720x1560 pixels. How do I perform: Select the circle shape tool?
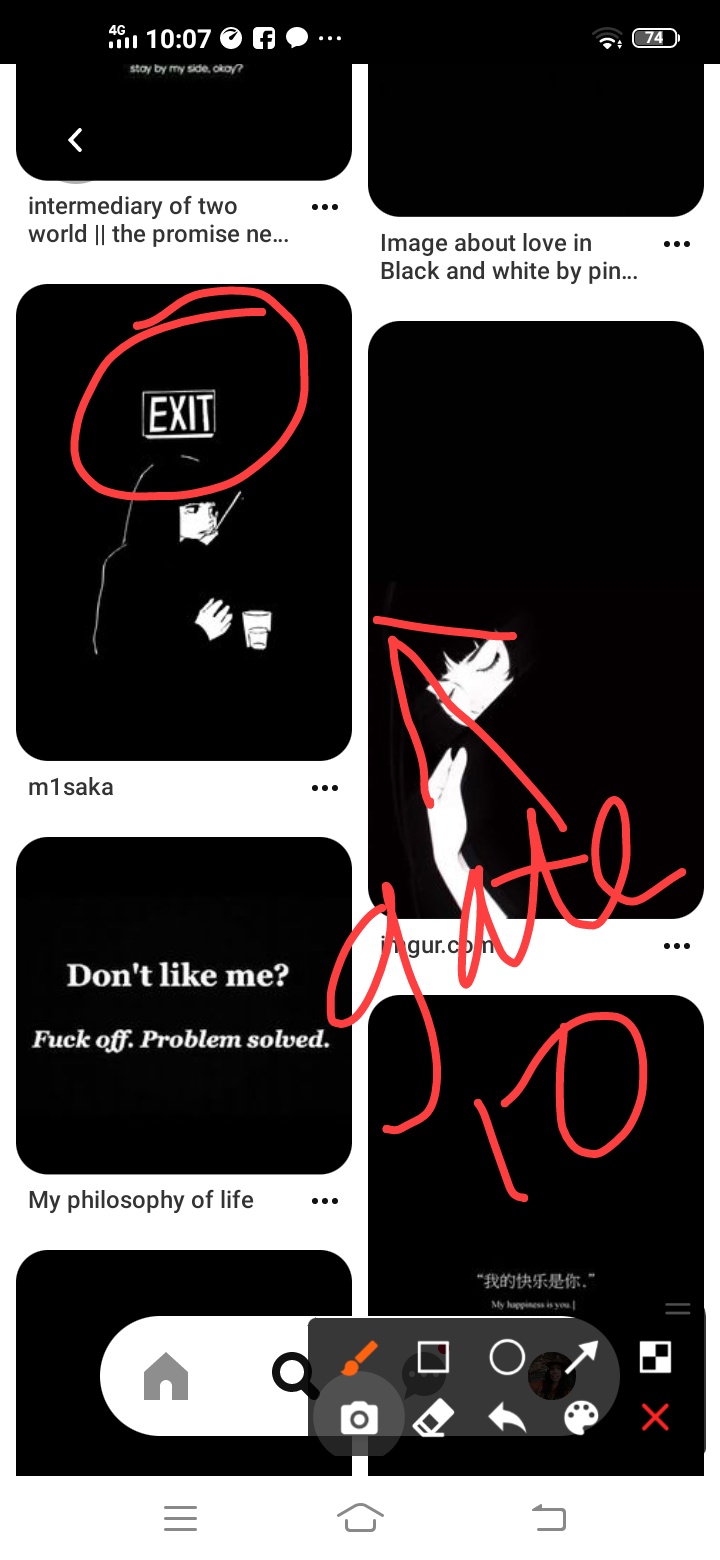click(507, 1357)
